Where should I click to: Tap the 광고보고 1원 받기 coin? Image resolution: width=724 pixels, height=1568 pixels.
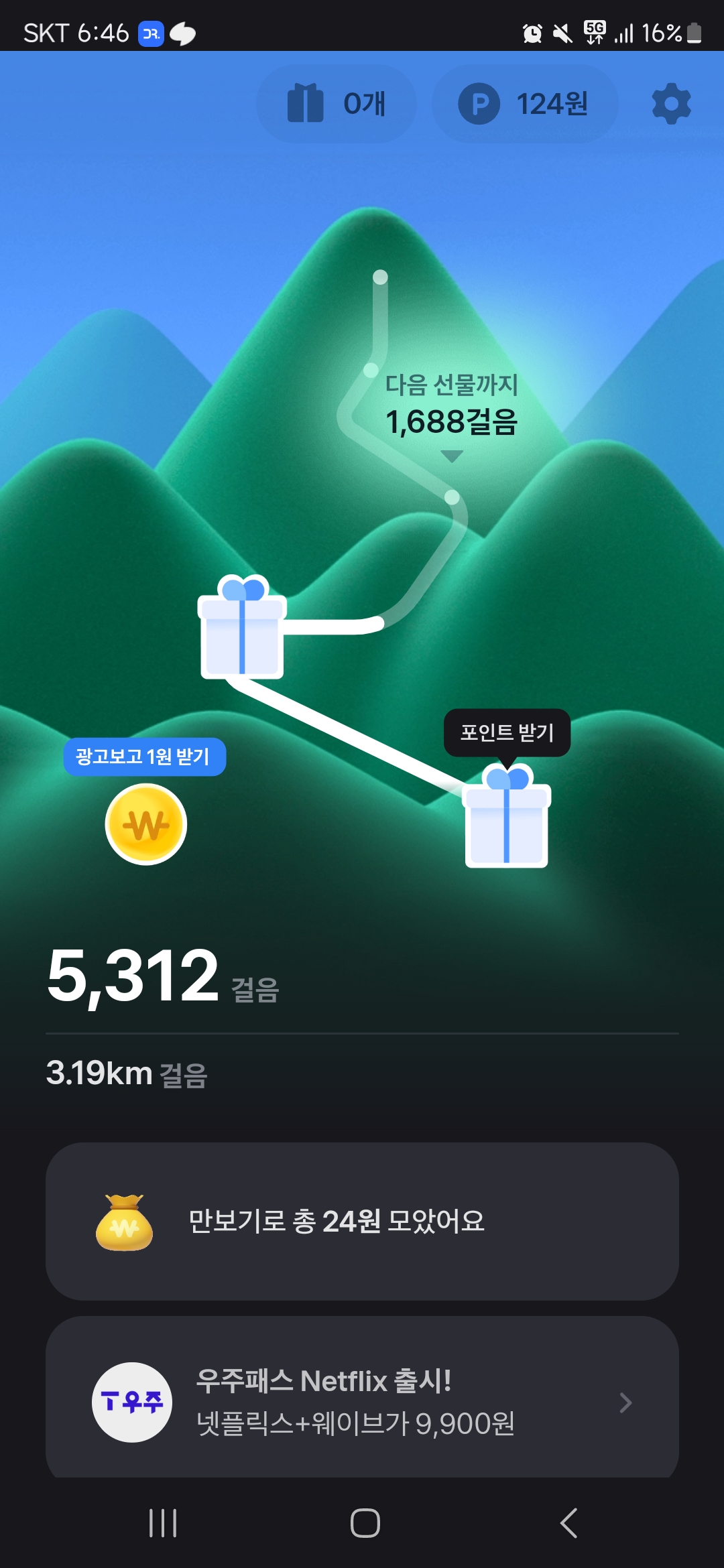click(145, 824)
